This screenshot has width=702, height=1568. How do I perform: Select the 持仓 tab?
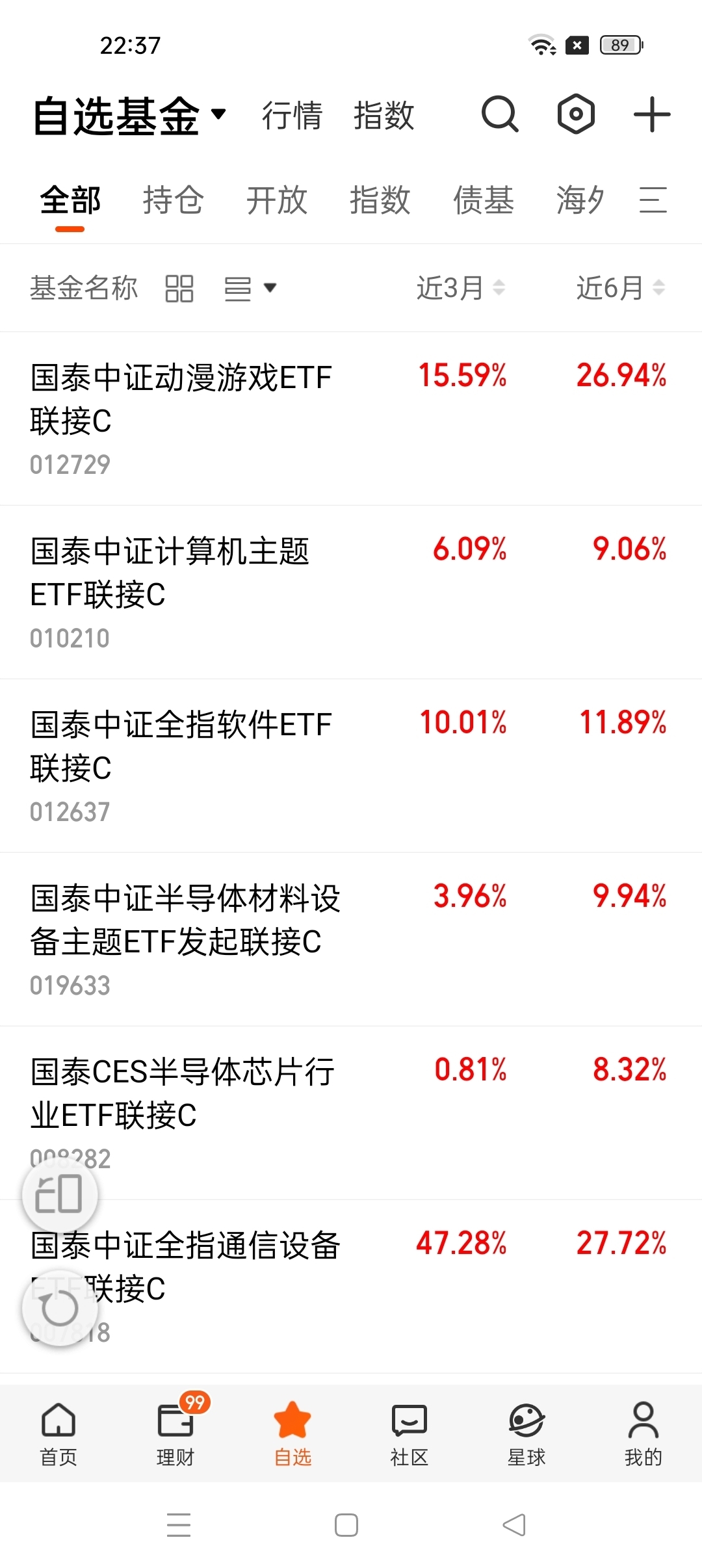[x=173, y=200]
